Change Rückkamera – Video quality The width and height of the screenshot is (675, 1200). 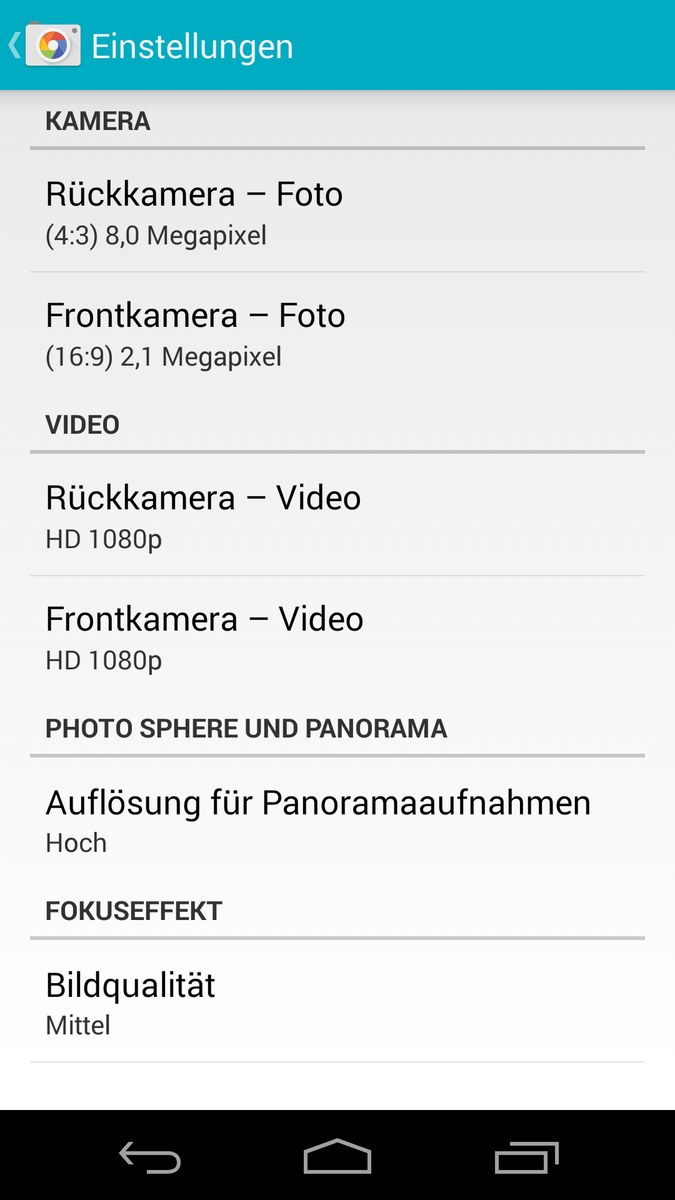point(337,516)
